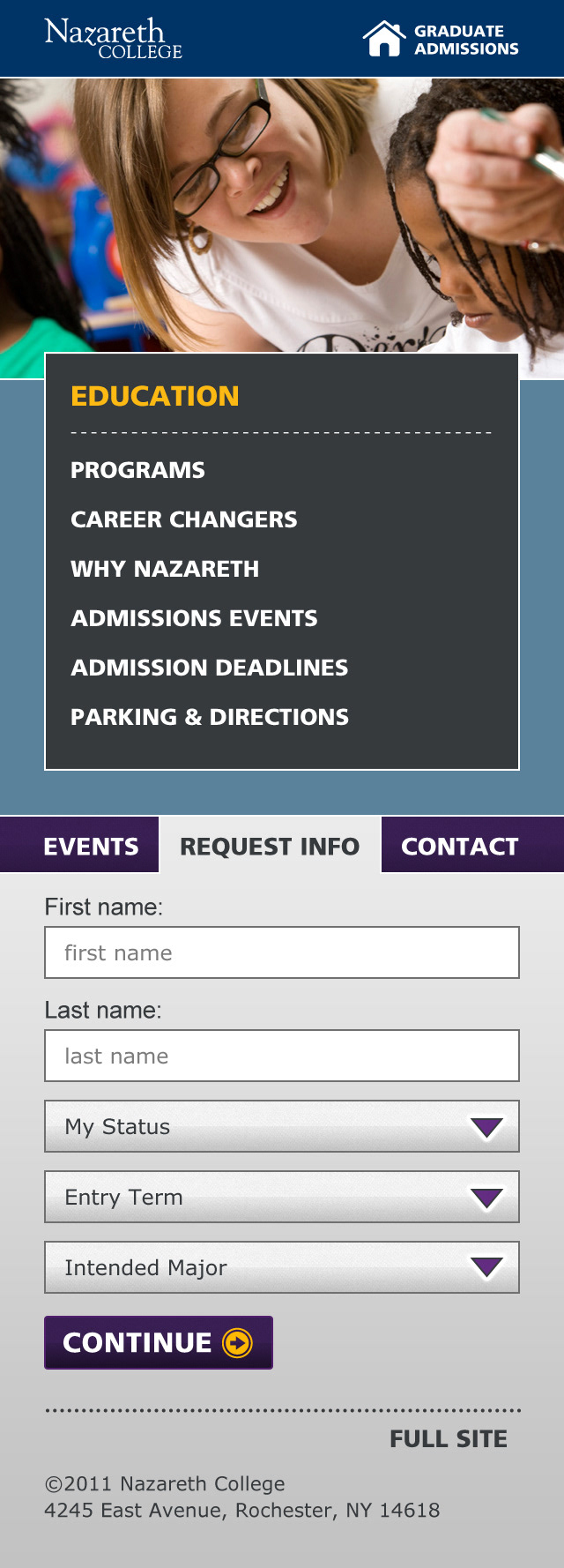The image size is (564, 1568).
Task: Open the Intended Major dropdown
Action: [282, 1267]
